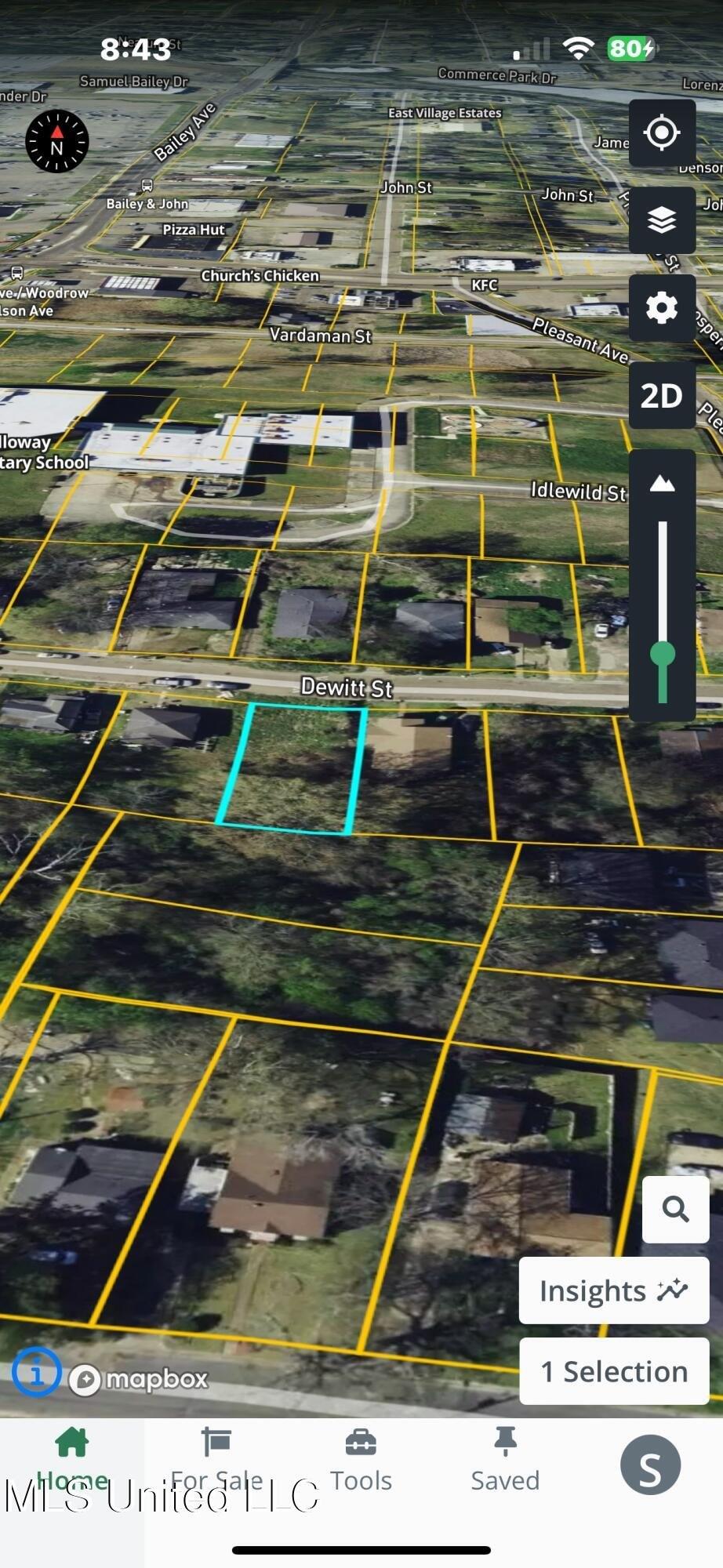Open map settings gear
Image resolution: width=723 pixels, height=1568 pixels.
(x=662, y=307)
